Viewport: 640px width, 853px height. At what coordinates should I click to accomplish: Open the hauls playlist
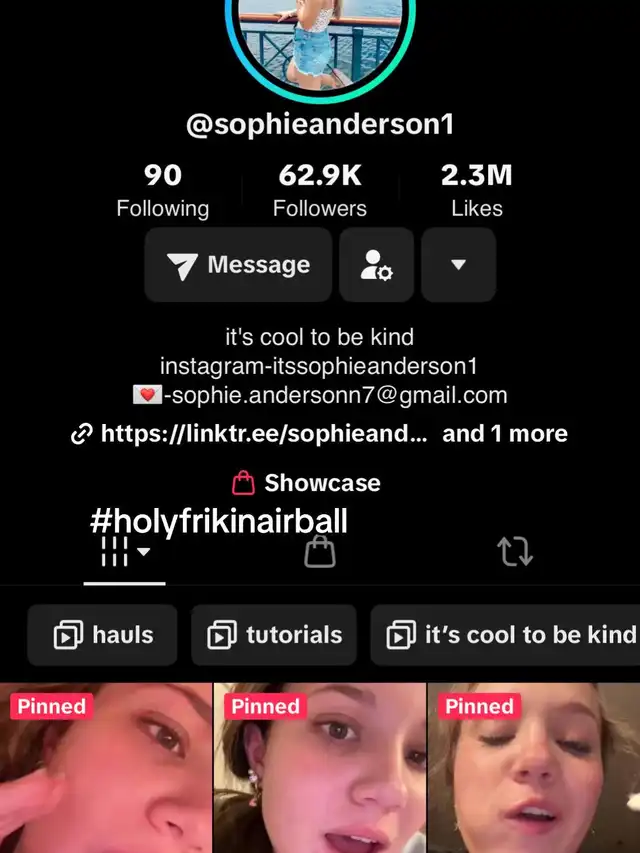102,635
